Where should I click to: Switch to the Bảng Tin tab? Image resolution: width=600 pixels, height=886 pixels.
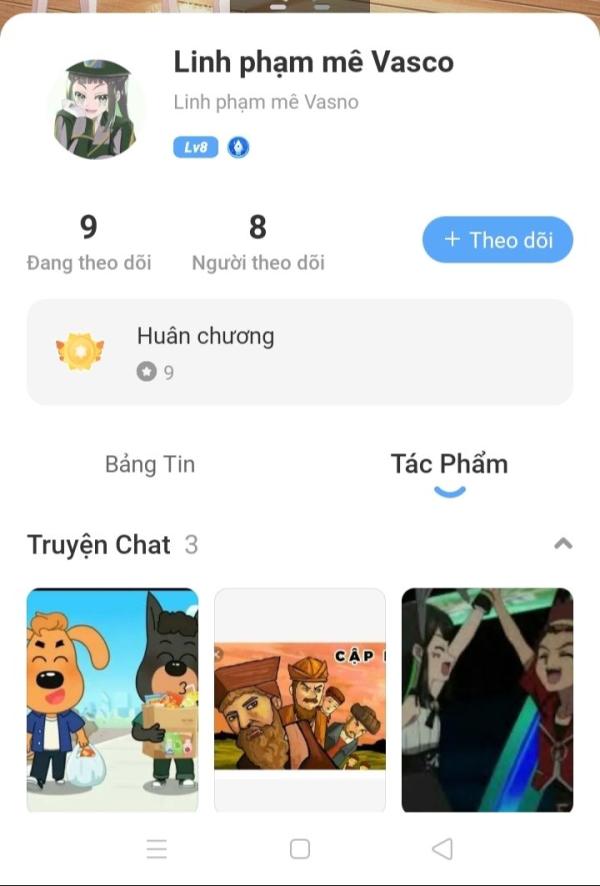(x=150, y=464)
